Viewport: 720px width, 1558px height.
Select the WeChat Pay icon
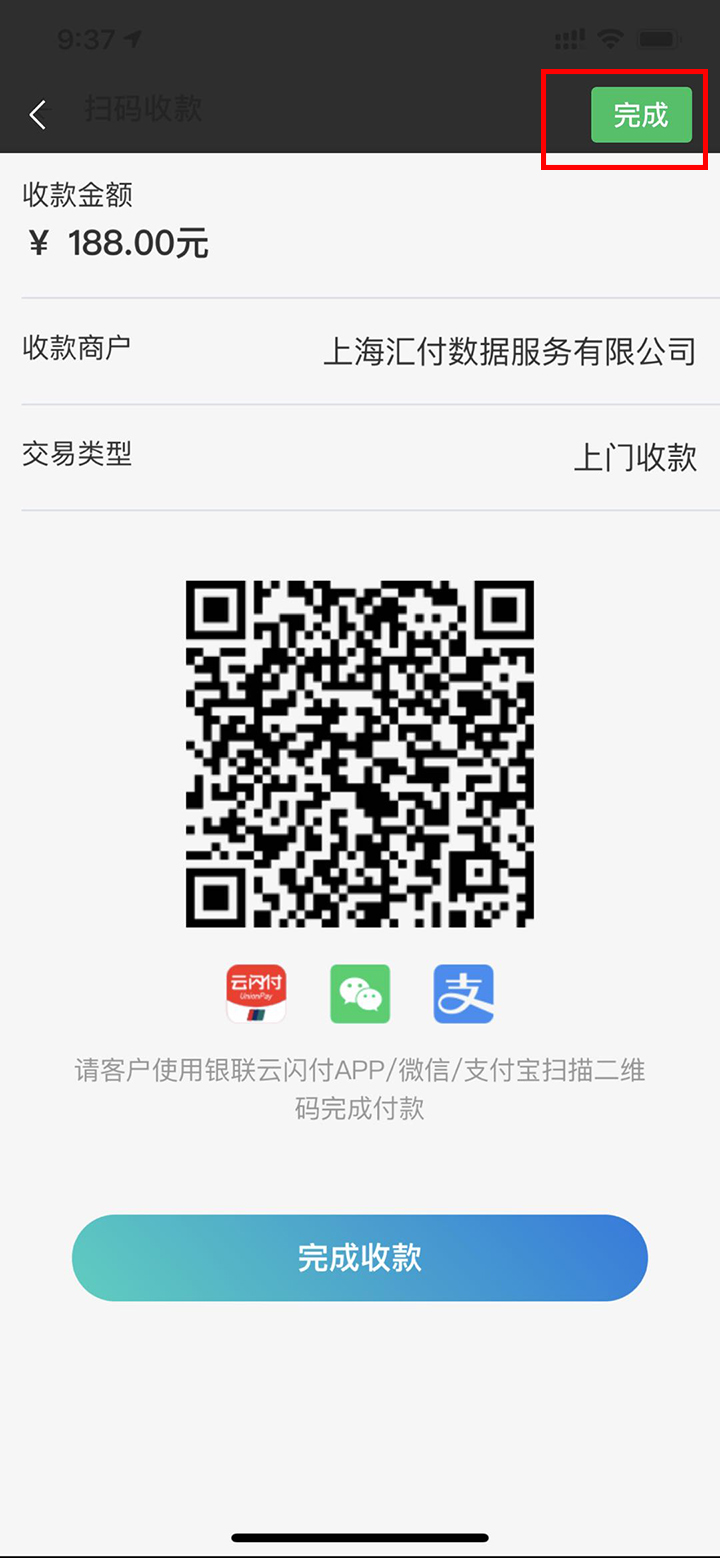360,993
